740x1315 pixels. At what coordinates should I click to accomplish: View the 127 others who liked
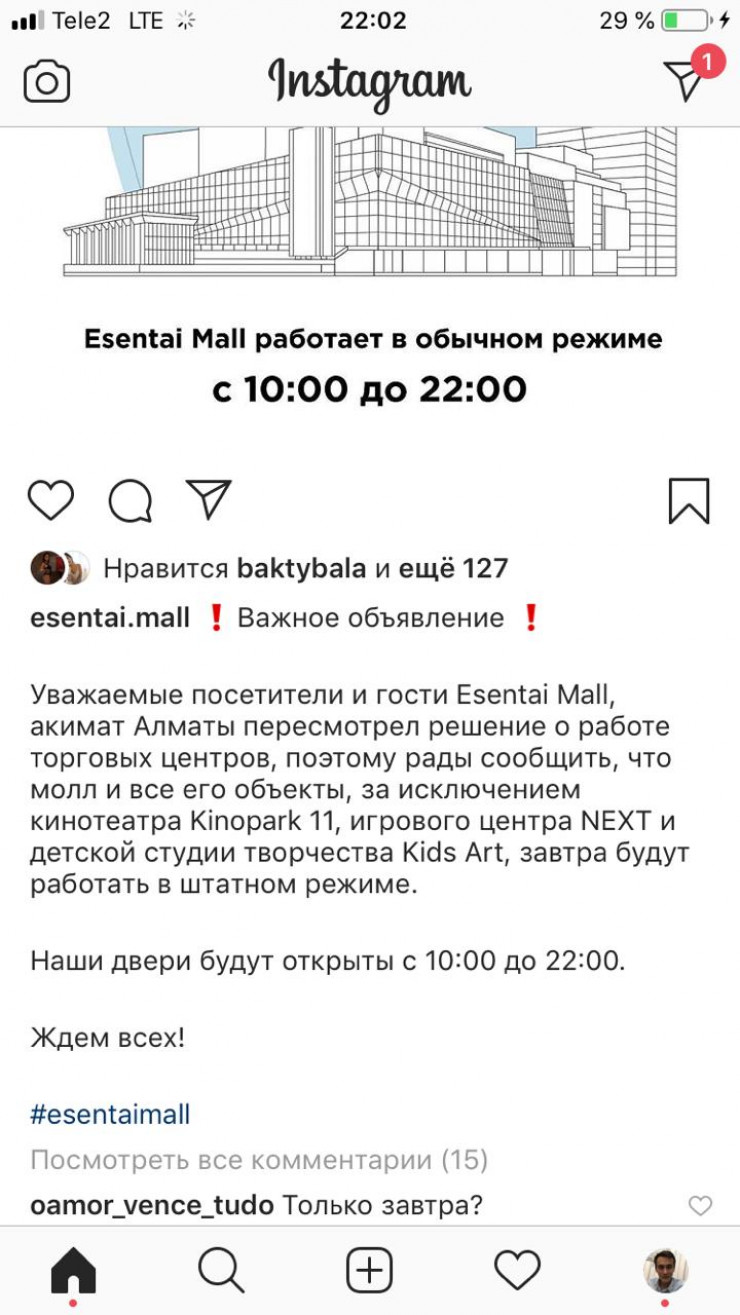click(454, 569)
